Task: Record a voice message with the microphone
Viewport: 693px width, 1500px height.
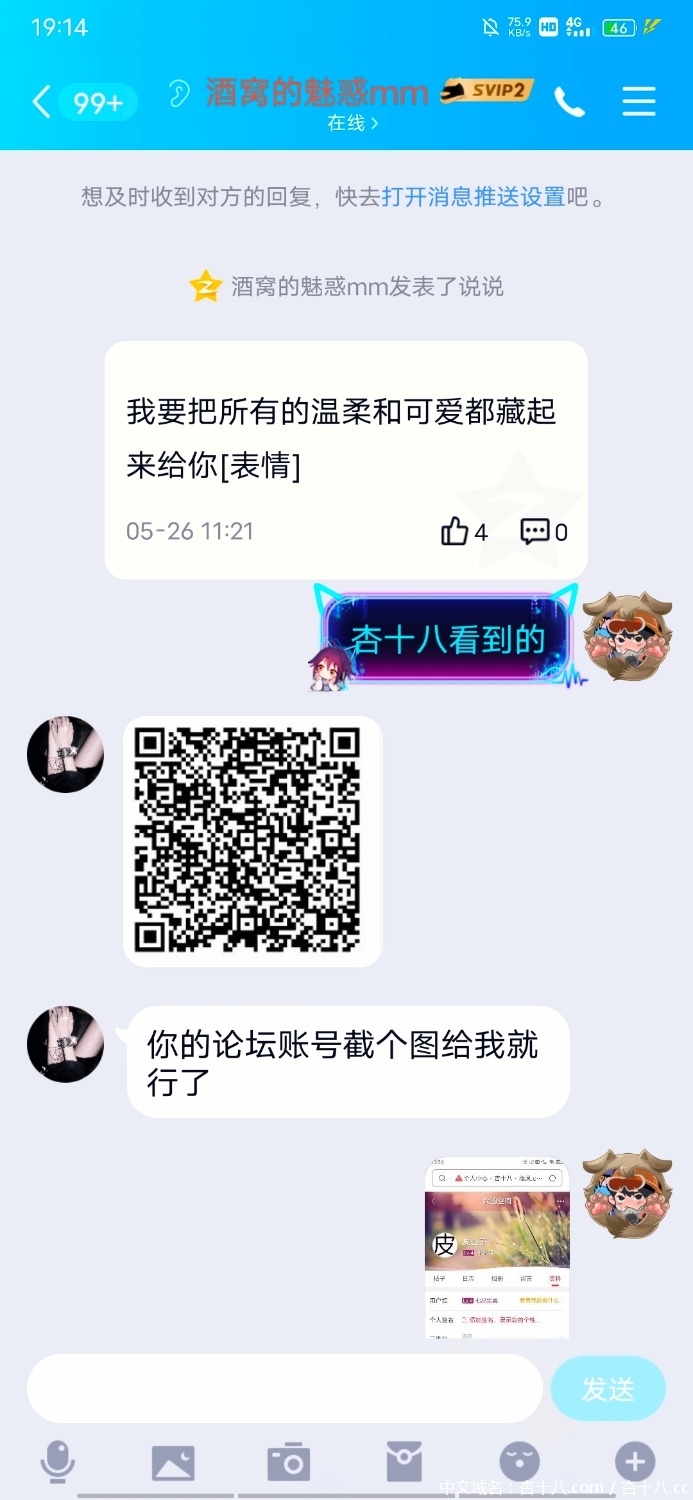Action: [x=57, y=1462]
